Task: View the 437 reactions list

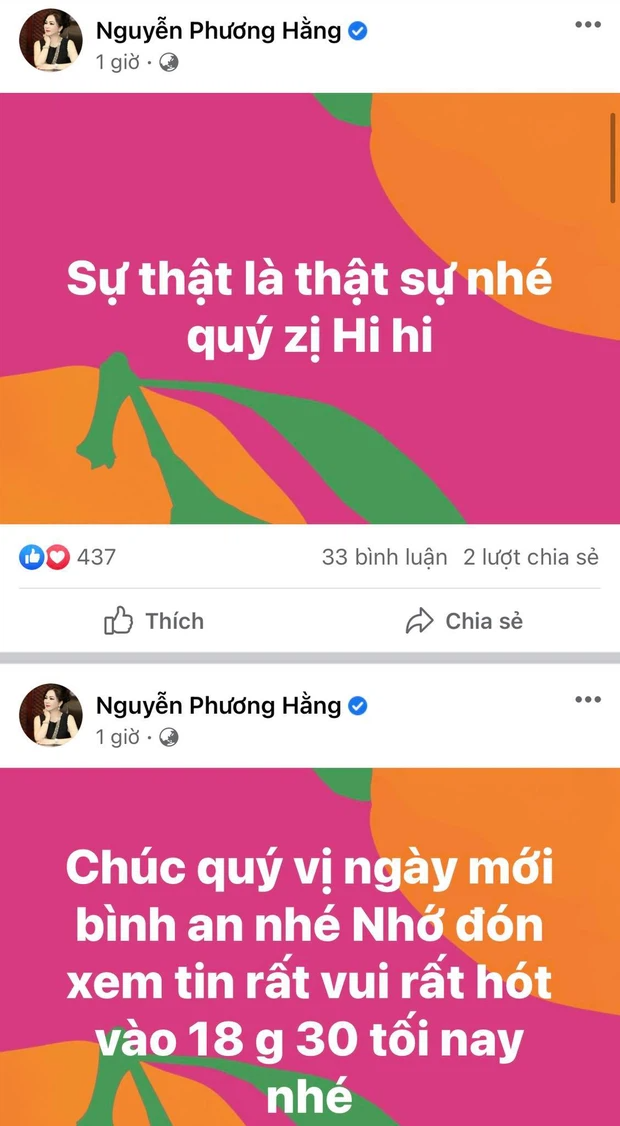Action: tap(68, 557)
